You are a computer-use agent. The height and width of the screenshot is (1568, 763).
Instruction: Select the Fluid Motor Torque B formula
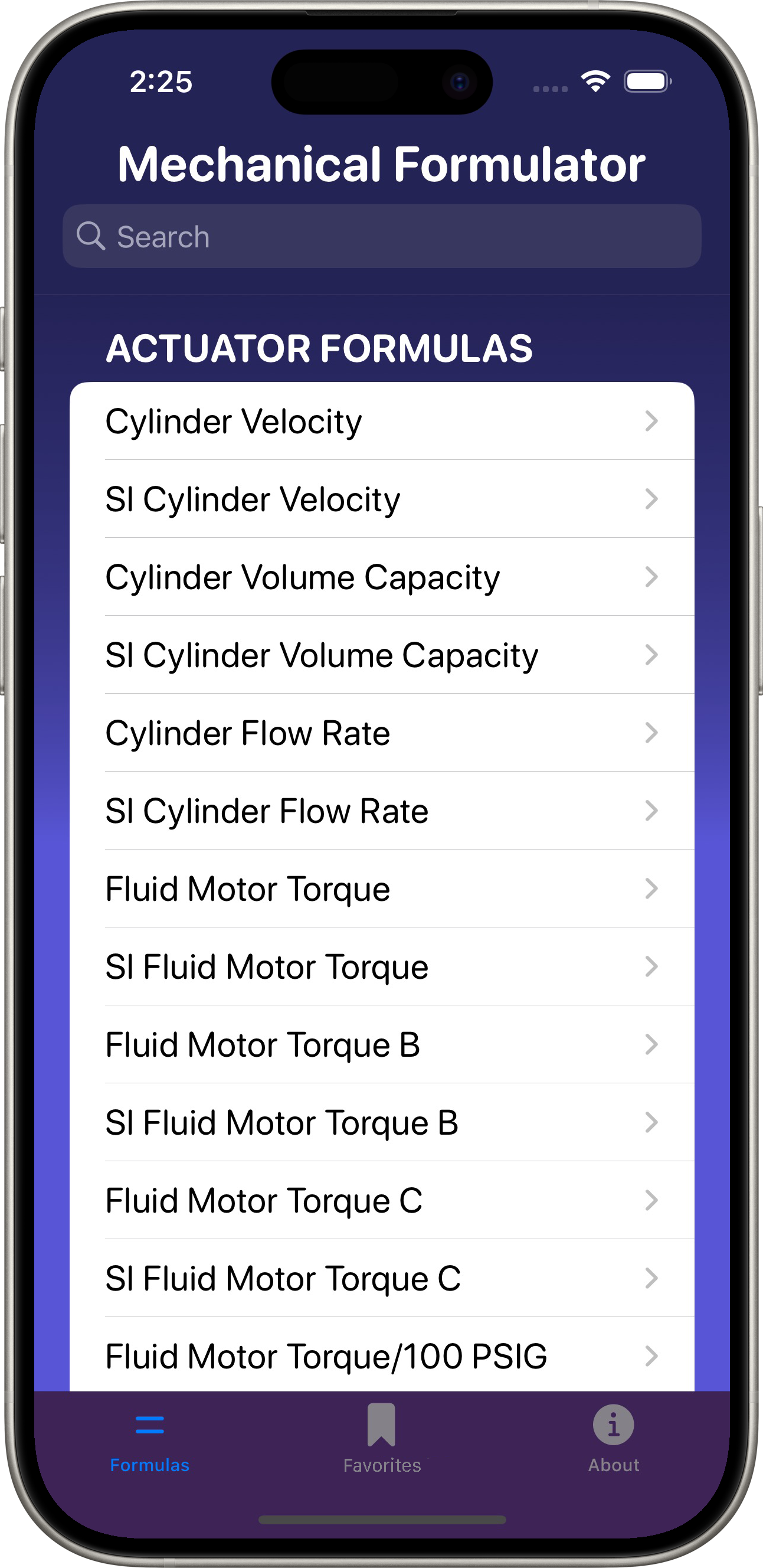[381, 1044]
